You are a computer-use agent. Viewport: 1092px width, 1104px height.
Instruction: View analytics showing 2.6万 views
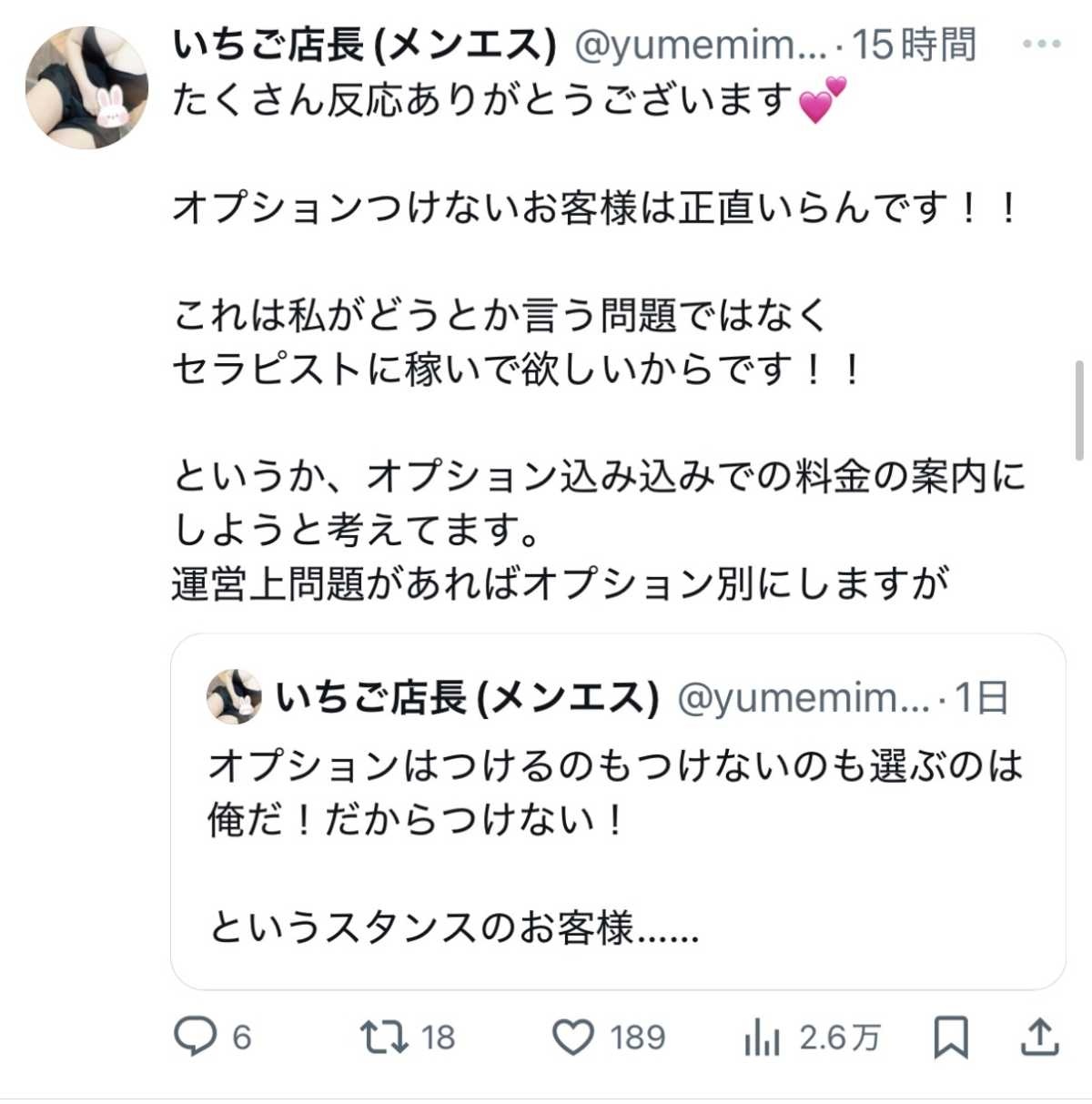tap(762, 1037)
